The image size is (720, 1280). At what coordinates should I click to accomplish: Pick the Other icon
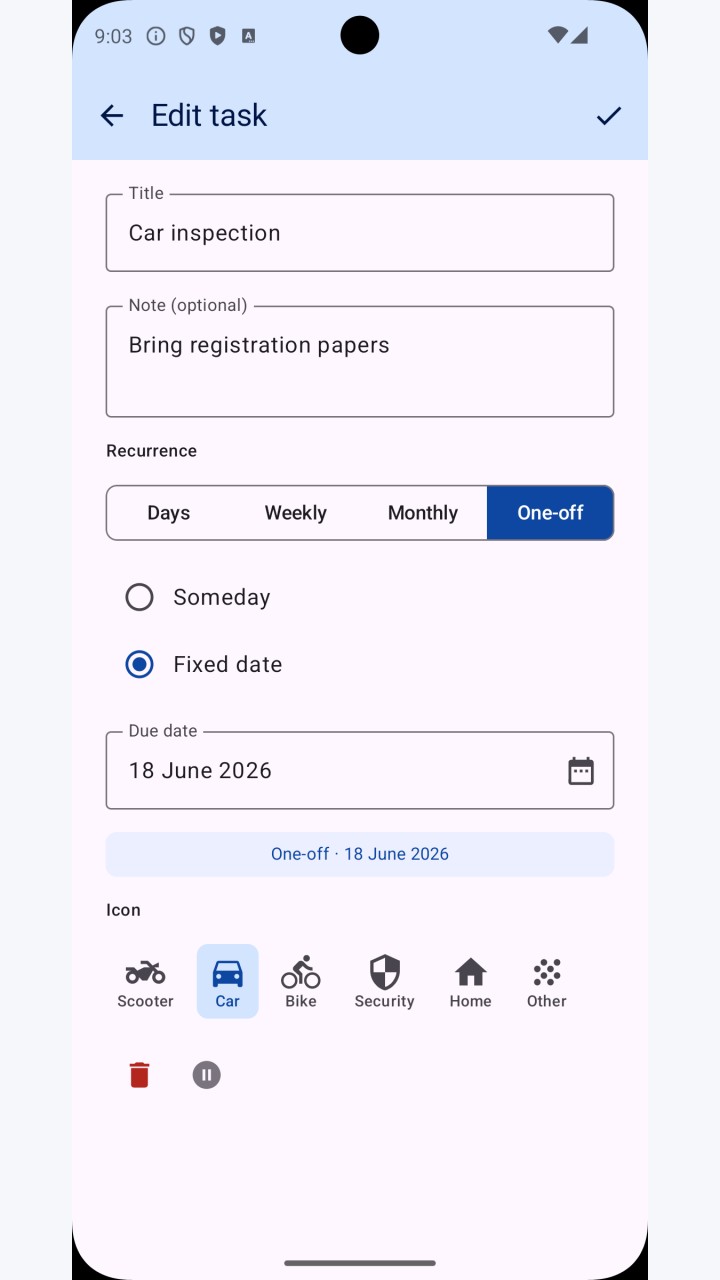coord(547,981)
